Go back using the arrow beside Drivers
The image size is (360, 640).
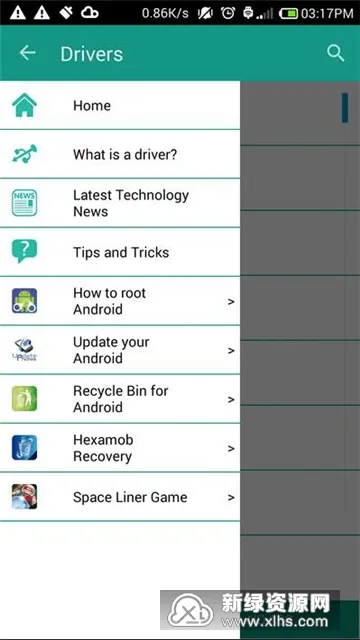27,53
